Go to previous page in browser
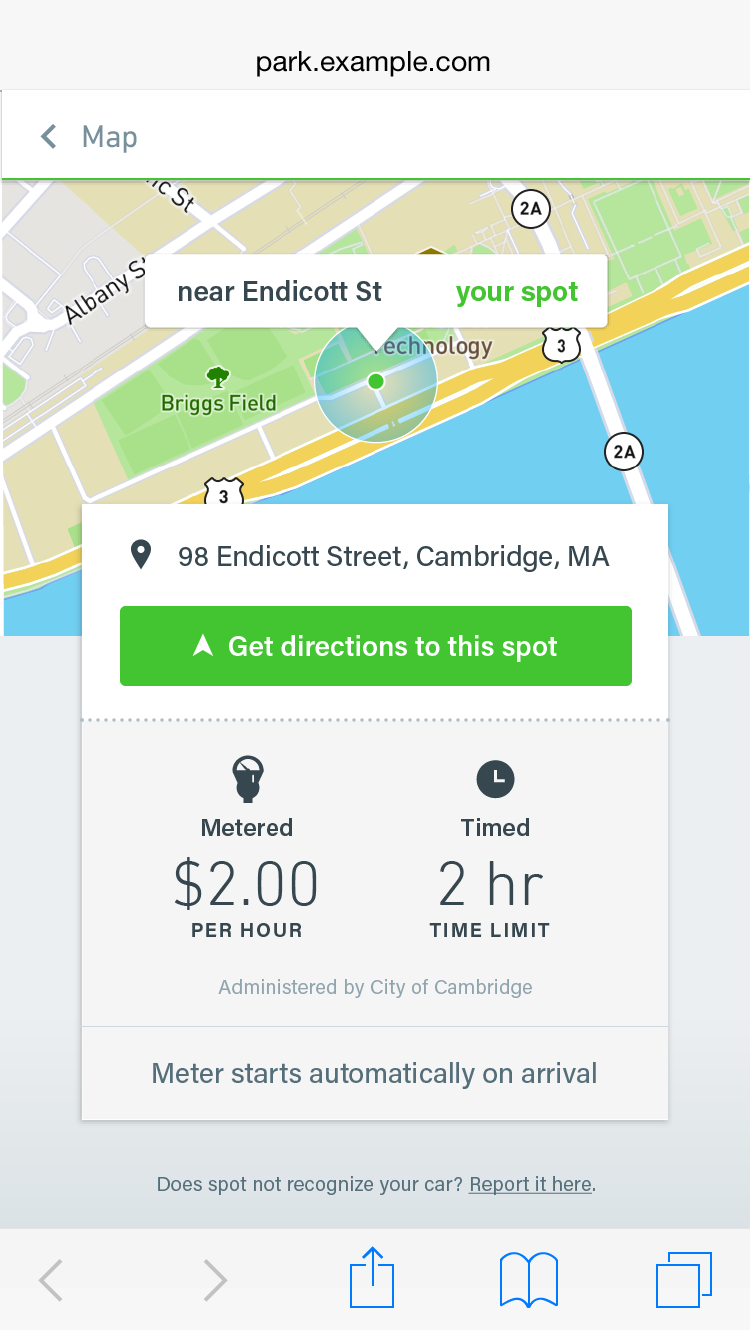Image resolution: width=750 pixels, height=1330 pixels. [52, 1279]
